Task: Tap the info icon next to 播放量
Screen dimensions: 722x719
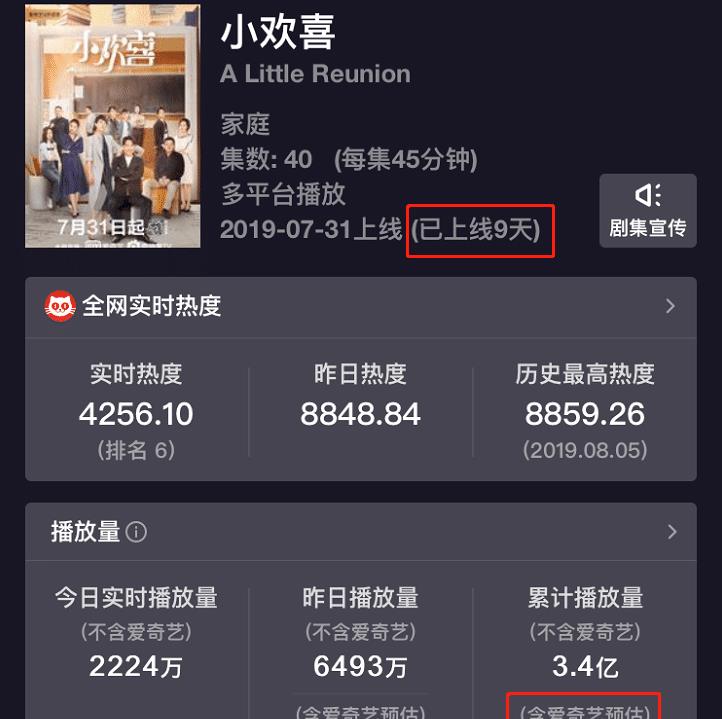Action: point(137,532)
